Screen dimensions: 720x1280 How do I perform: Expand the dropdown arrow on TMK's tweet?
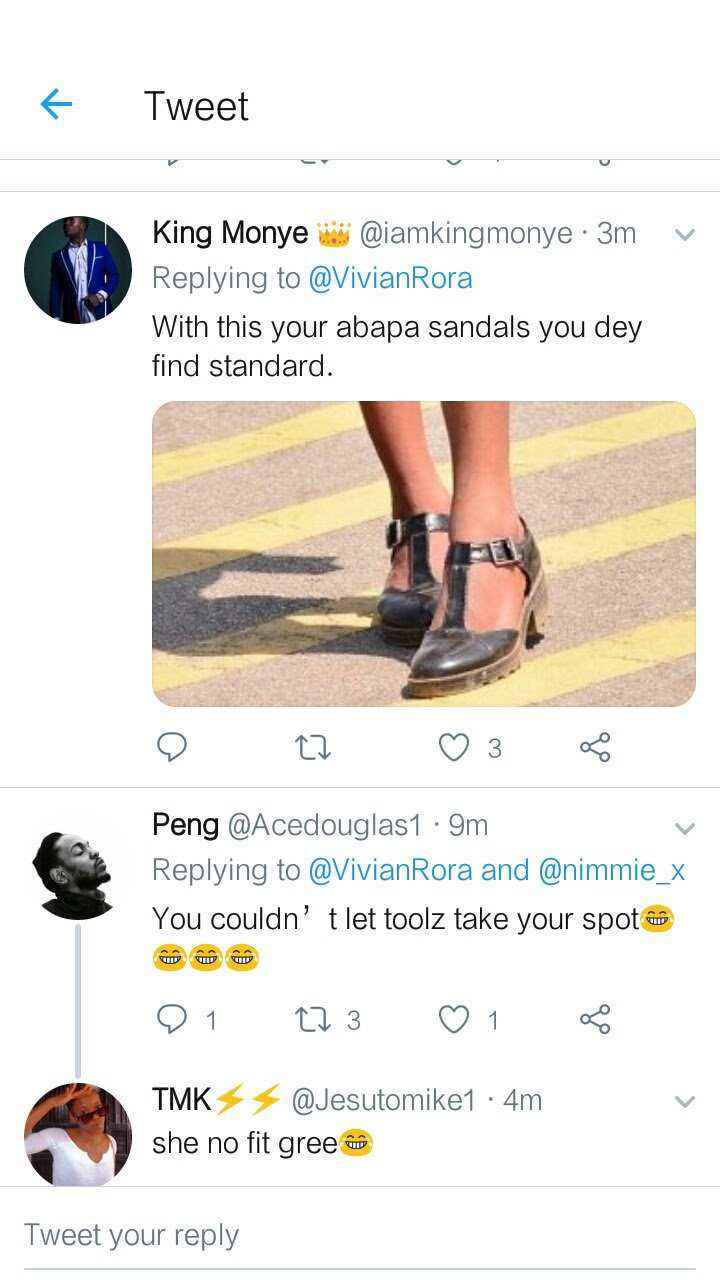tap(685, 1102)
